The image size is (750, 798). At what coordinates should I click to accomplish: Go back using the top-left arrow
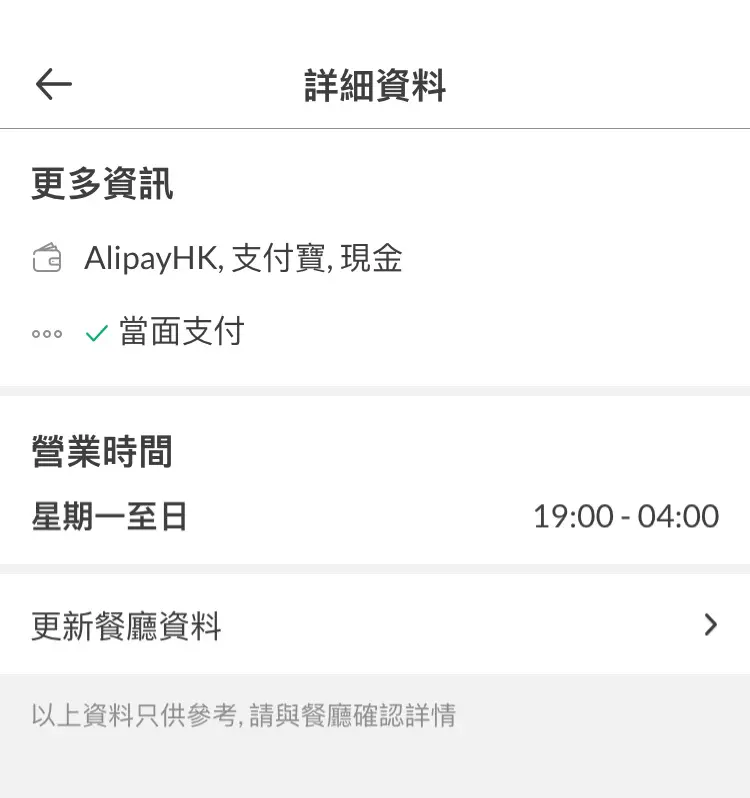(x=53, y=85)
